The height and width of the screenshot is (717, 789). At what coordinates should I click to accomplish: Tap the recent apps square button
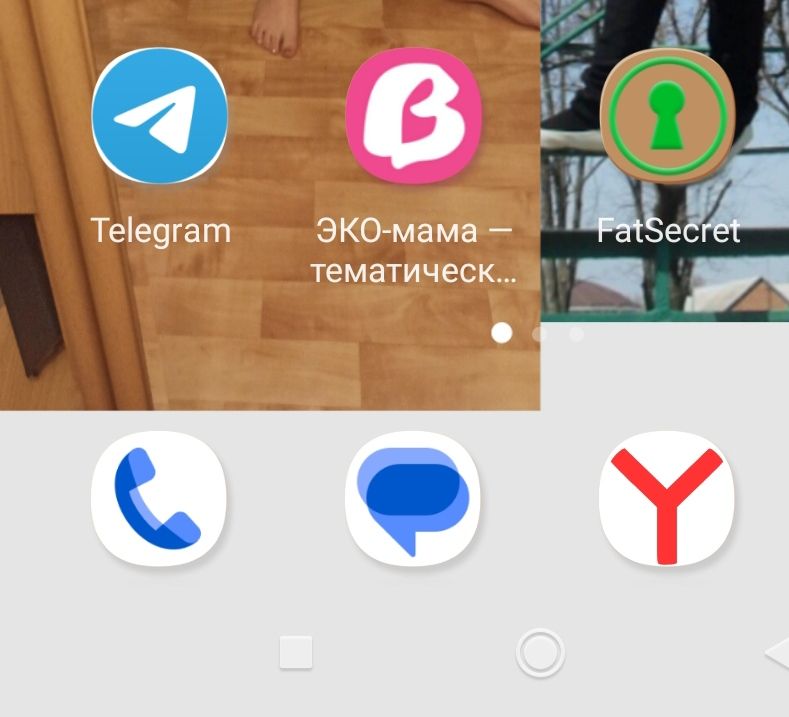click(296, 653)
